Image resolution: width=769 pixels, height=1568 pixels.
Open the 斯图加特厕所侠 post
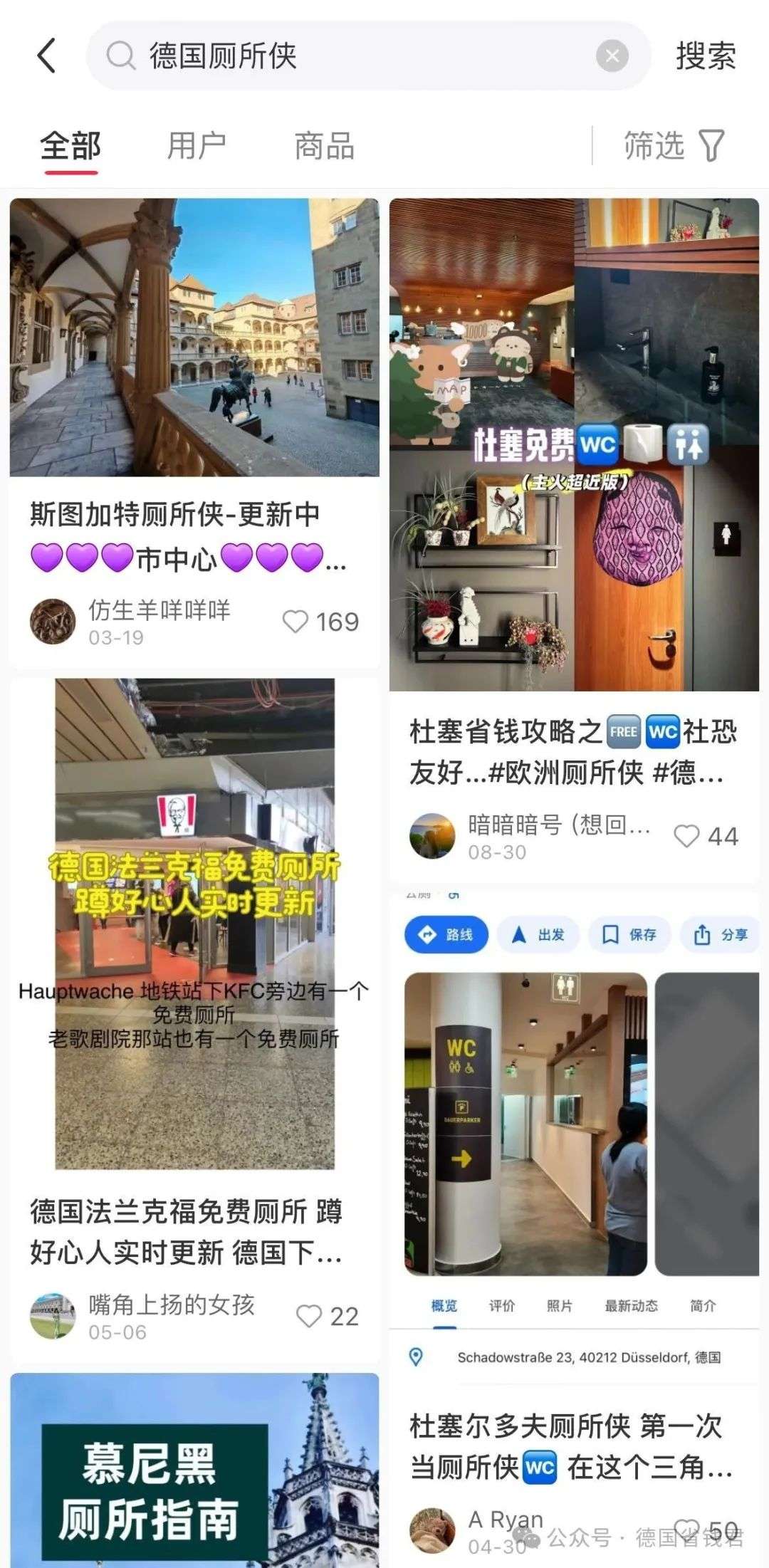[194, 338]
